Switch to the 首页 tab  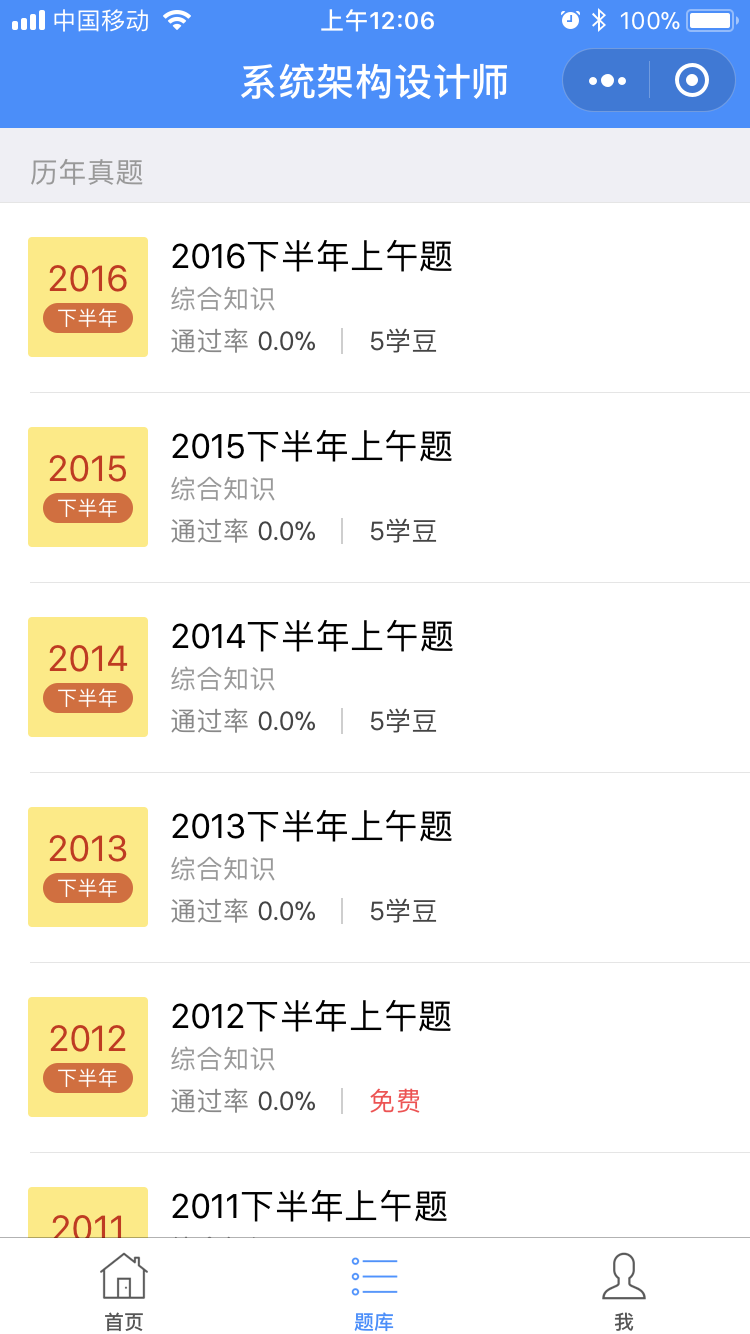[x=124, y=1288]
